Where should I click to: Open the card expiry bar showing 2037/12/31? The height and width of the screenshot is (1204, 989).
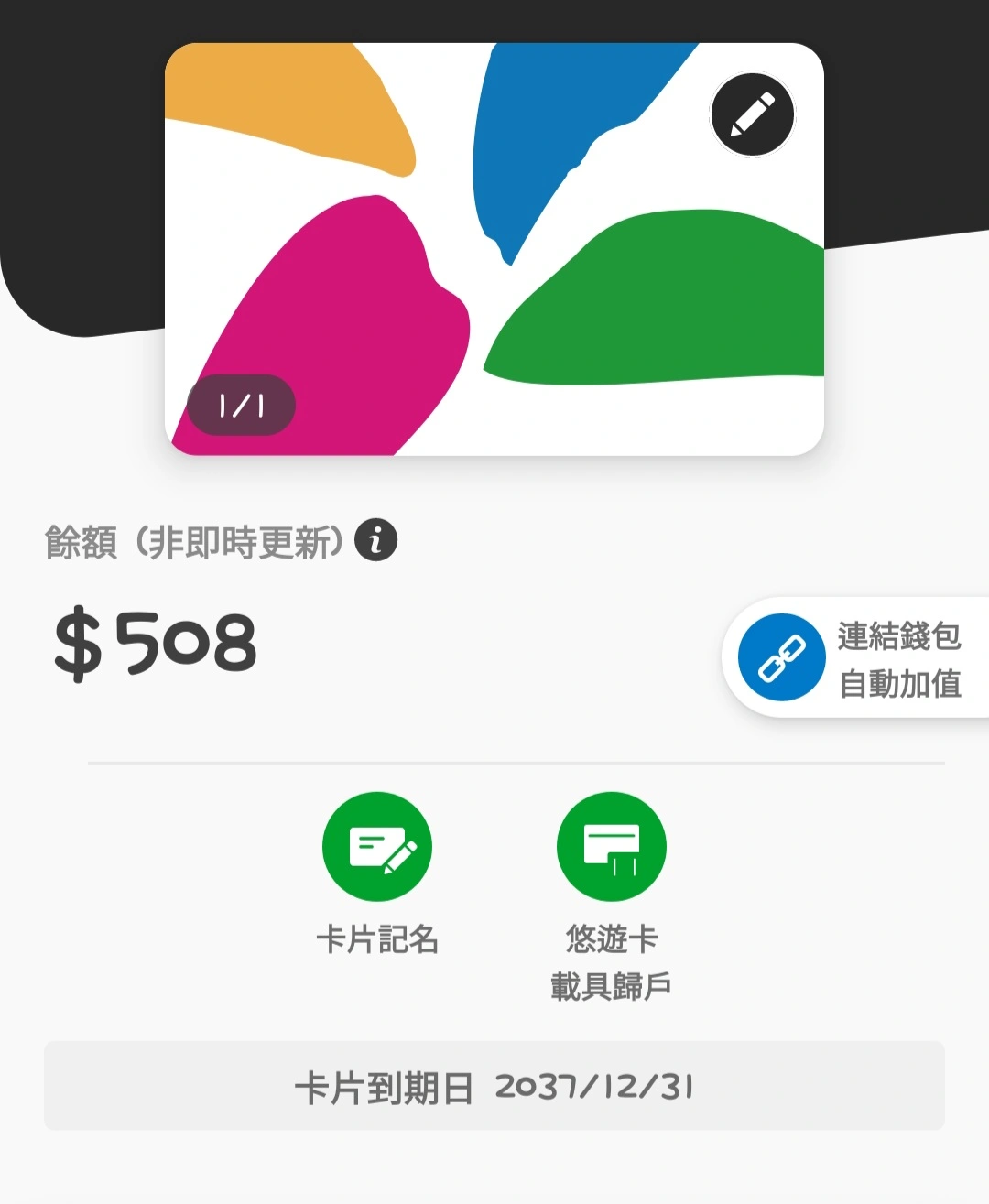click(494, 1088)
